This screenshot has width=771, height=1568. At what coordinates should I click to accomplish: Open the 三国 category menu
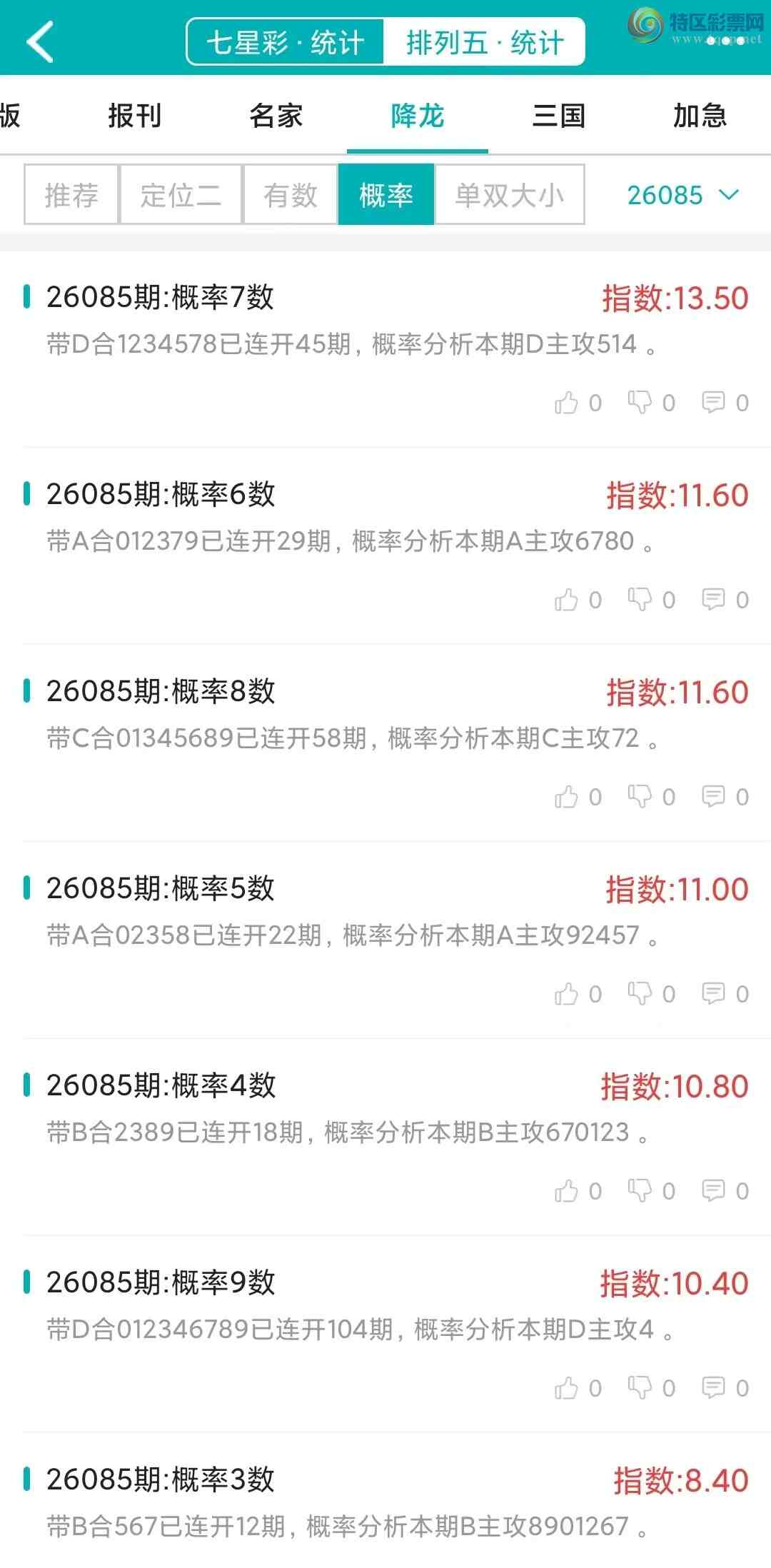pos(560,115)
